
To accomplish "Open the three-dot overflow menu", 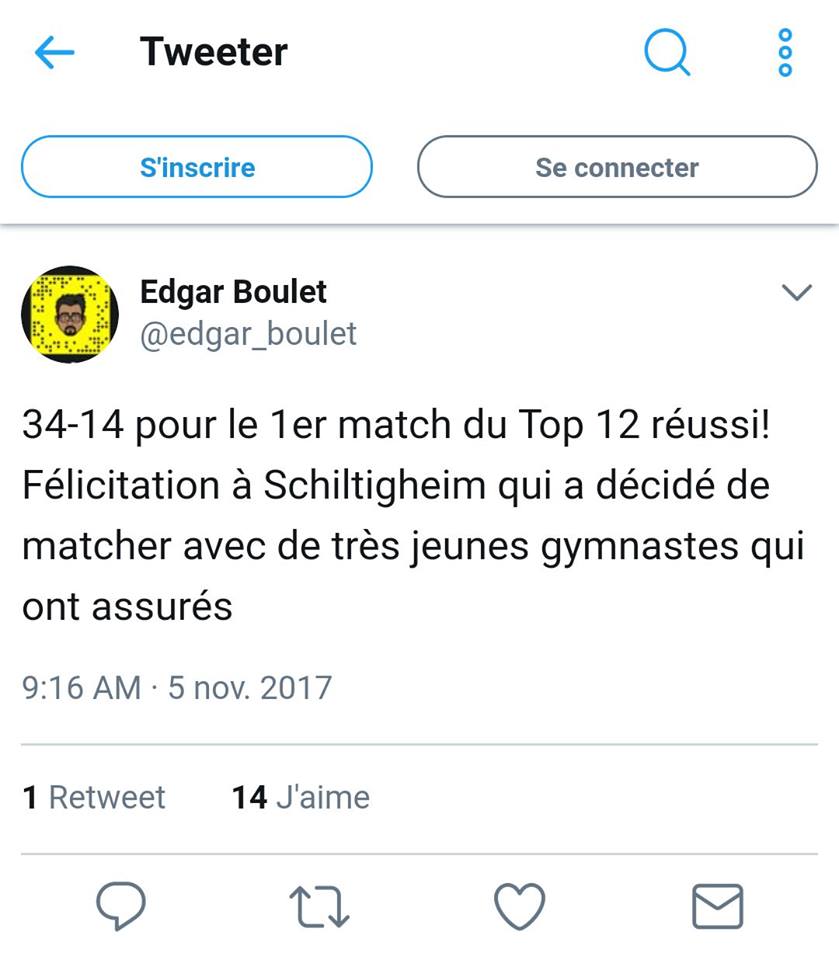I will coord(785,52).
